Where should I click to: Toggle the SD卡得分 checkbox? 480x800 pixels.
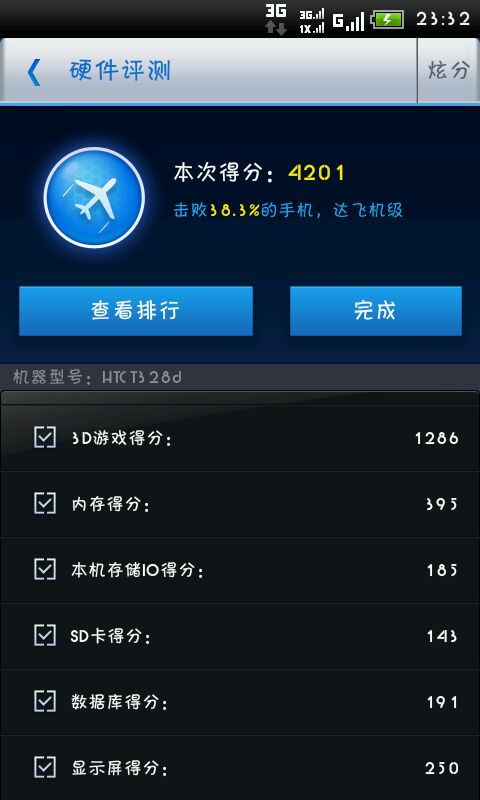point(45,635)
